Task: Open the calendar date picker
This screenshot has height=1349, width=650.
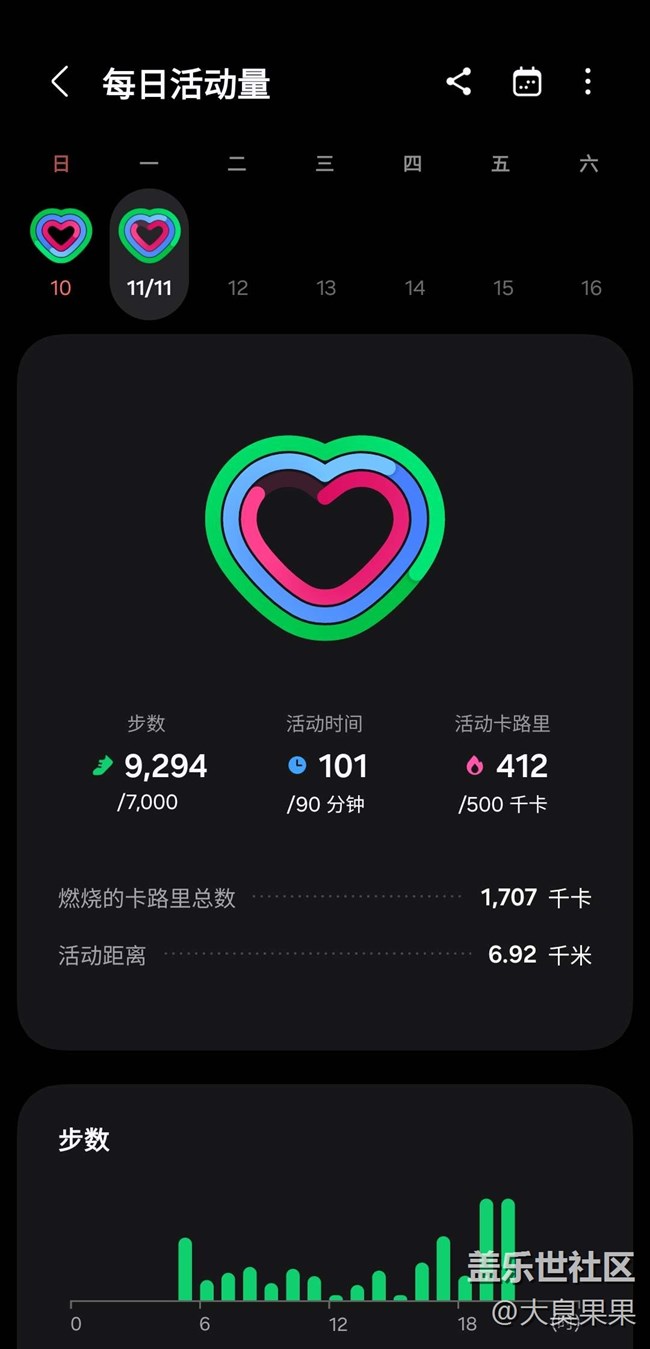Action: click(527, 82)
